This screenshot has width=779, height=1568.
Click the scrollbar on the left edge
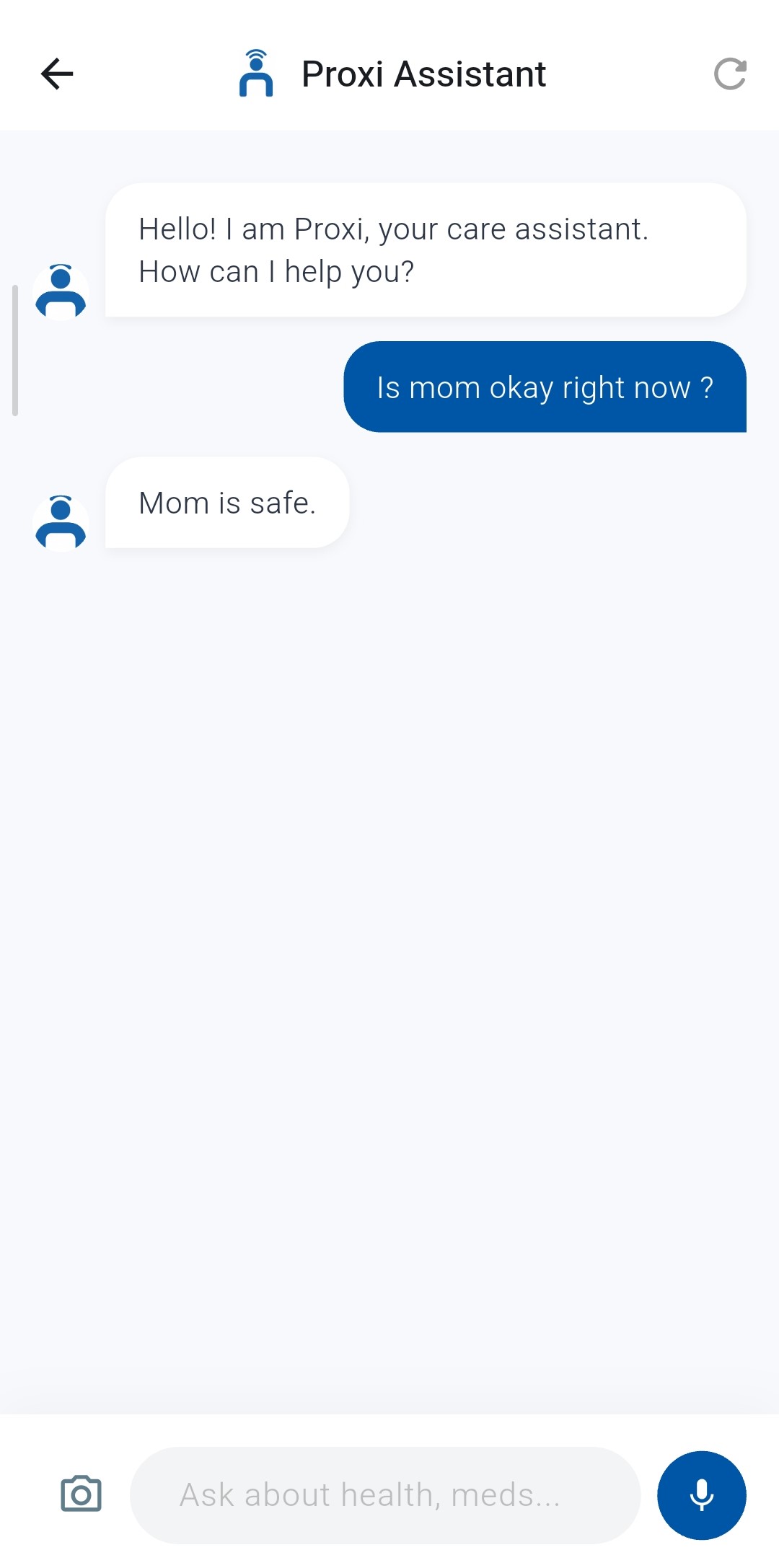[x=15, y=351]
